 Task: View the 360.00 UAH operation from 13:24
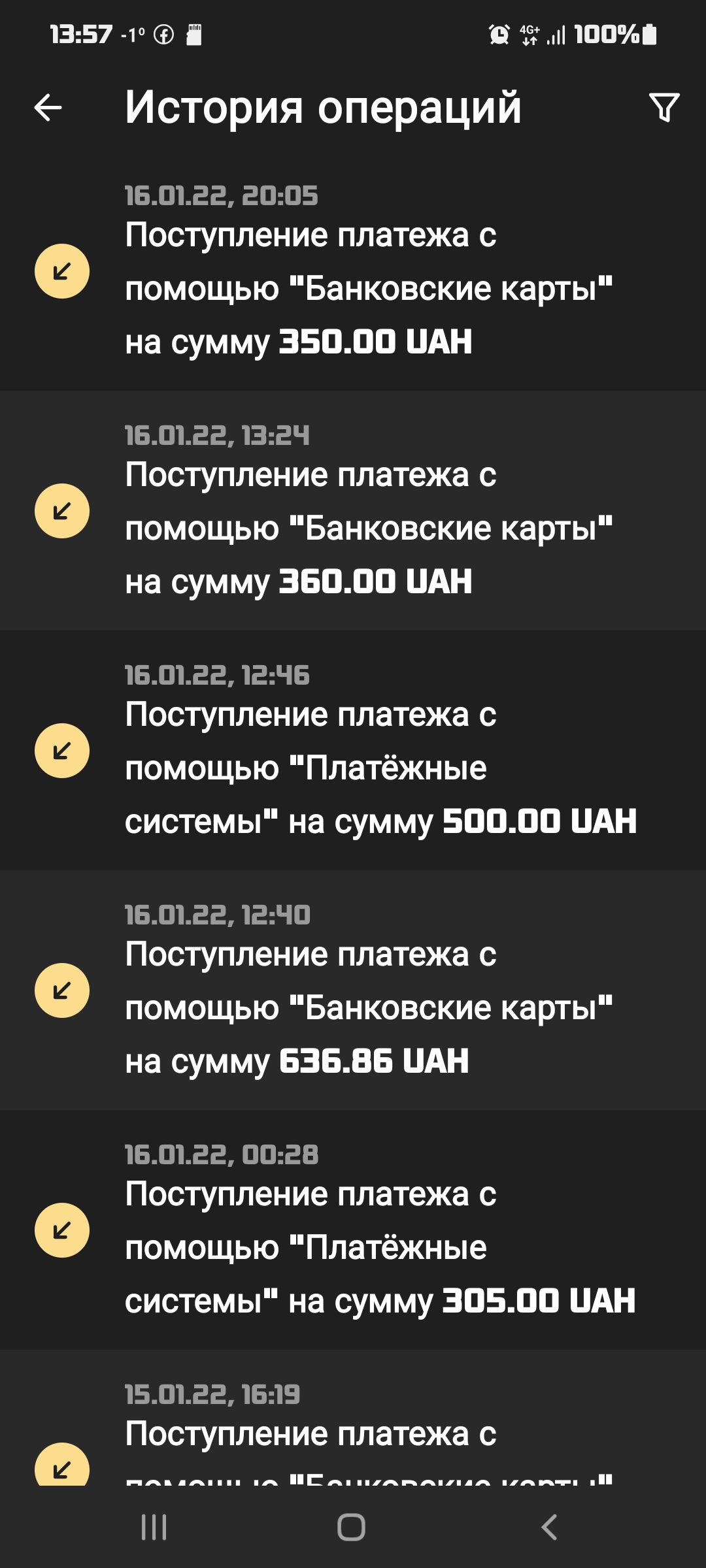pos(353,511)
